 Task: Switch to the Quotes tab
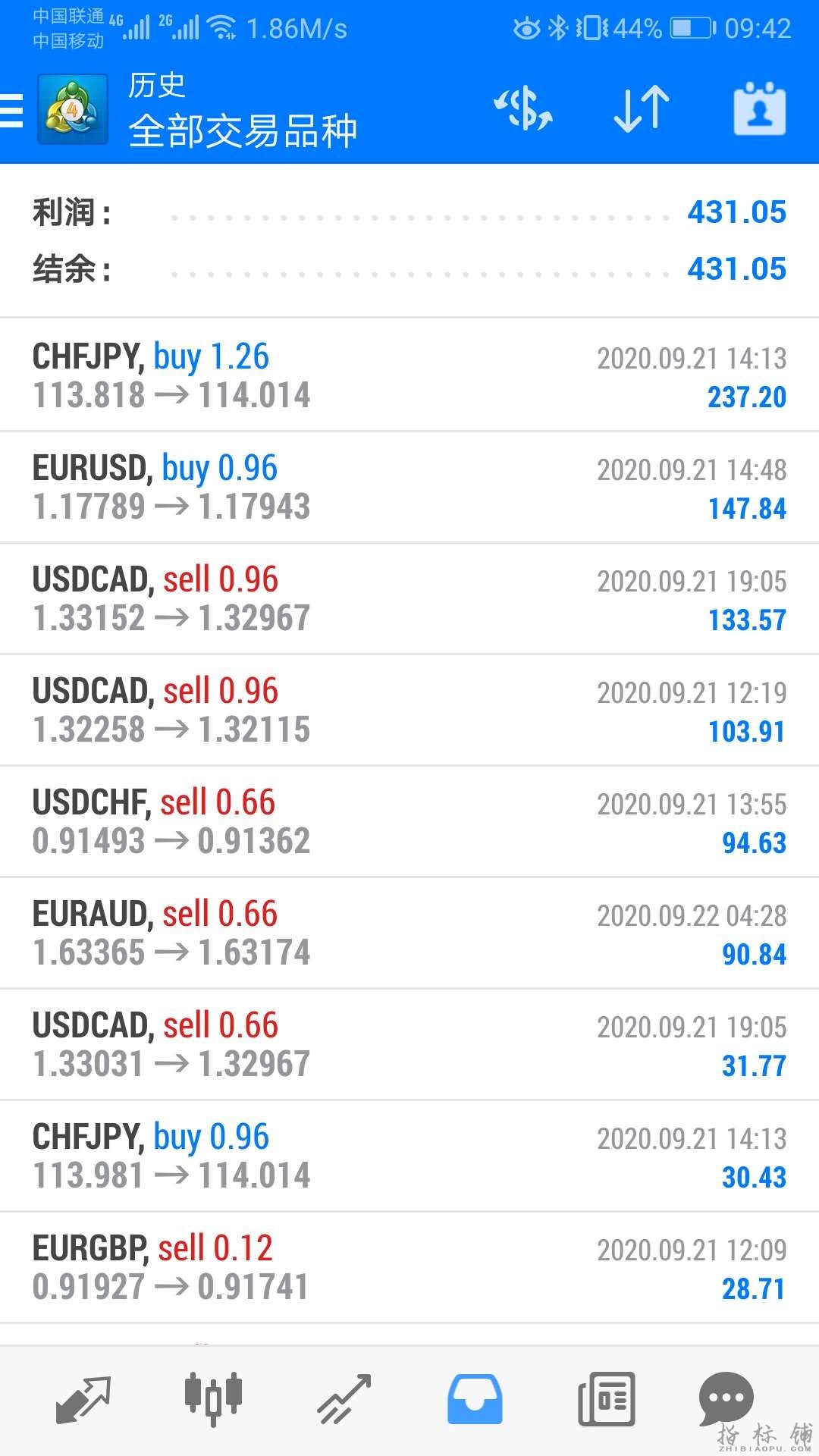pyautogui.click(x=83, y=1398)
